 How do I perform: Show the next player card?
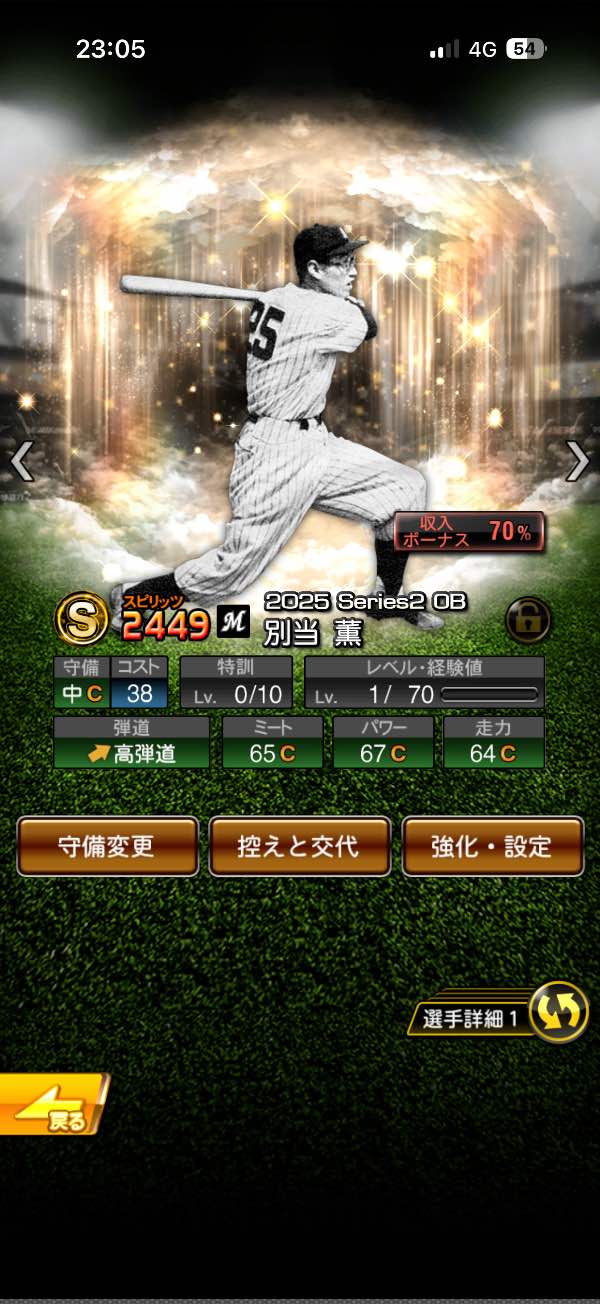coord(577,461)
